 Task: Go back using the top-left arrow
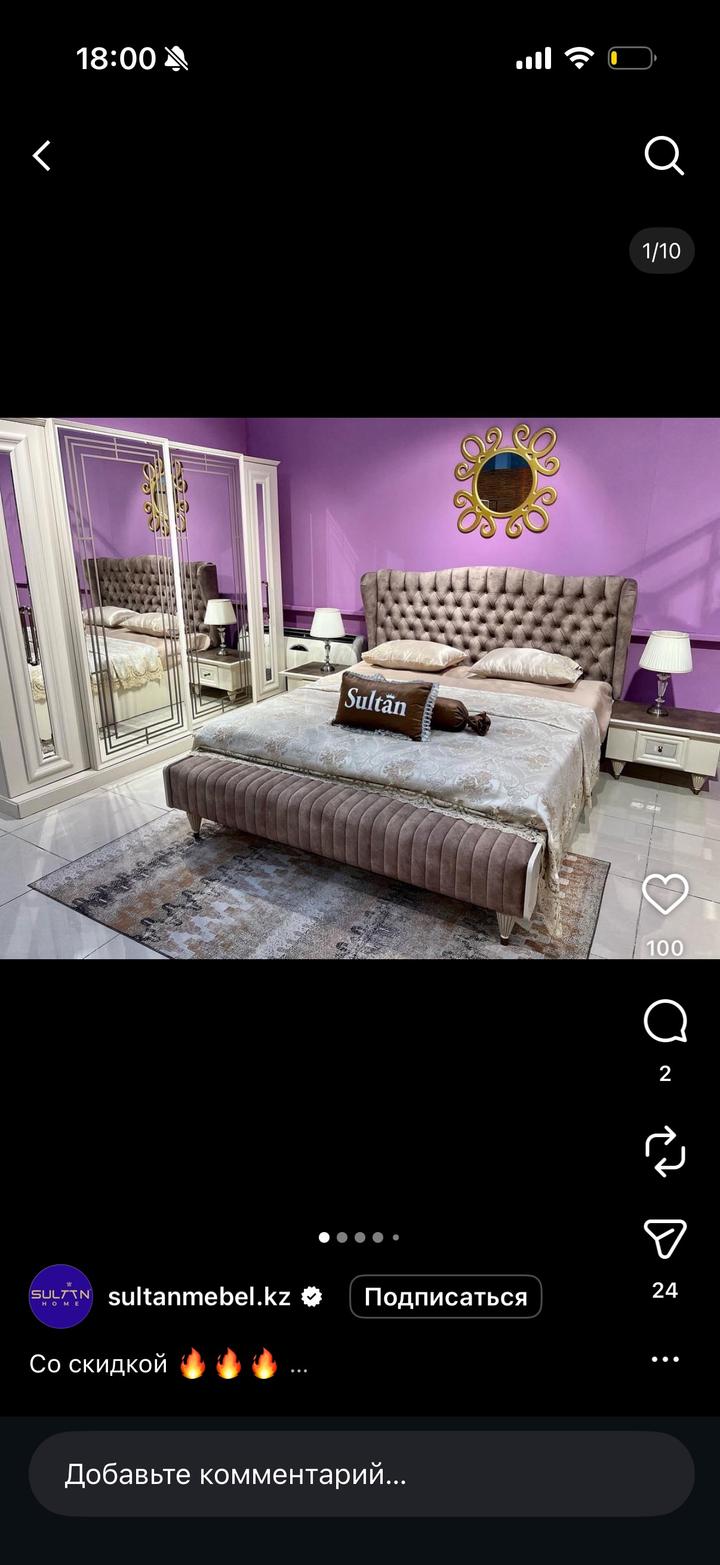42,156
